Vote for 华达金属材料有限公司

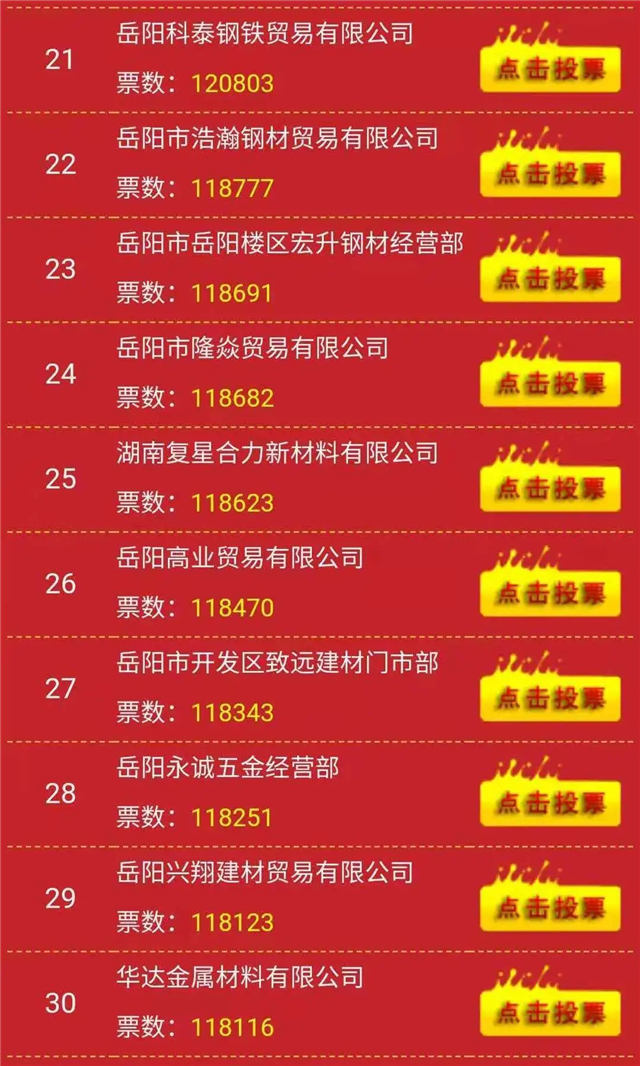pos(550,1012)
